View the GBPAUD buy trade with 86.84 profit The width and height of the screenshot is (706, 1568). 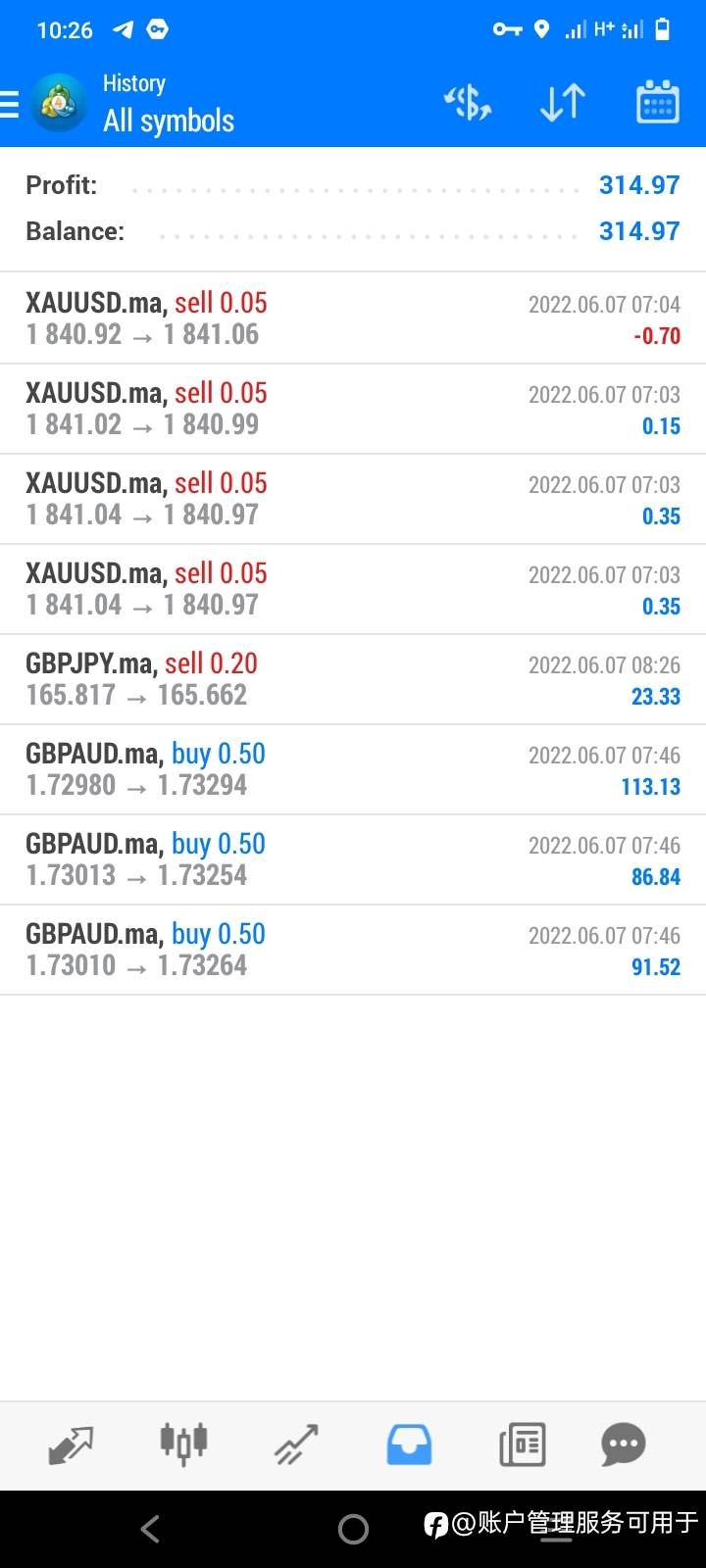pos(353,859)
